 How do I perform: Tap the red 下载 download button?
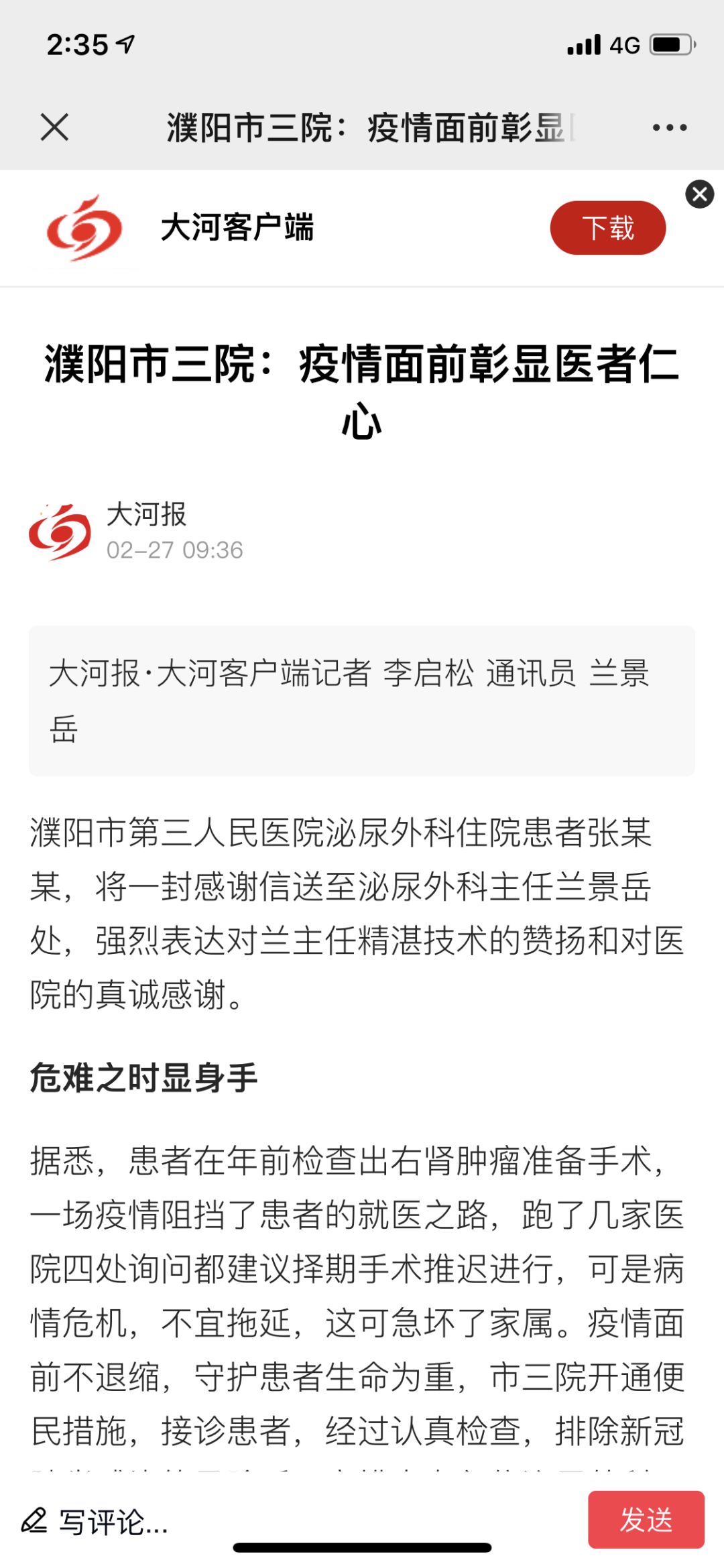608,228
